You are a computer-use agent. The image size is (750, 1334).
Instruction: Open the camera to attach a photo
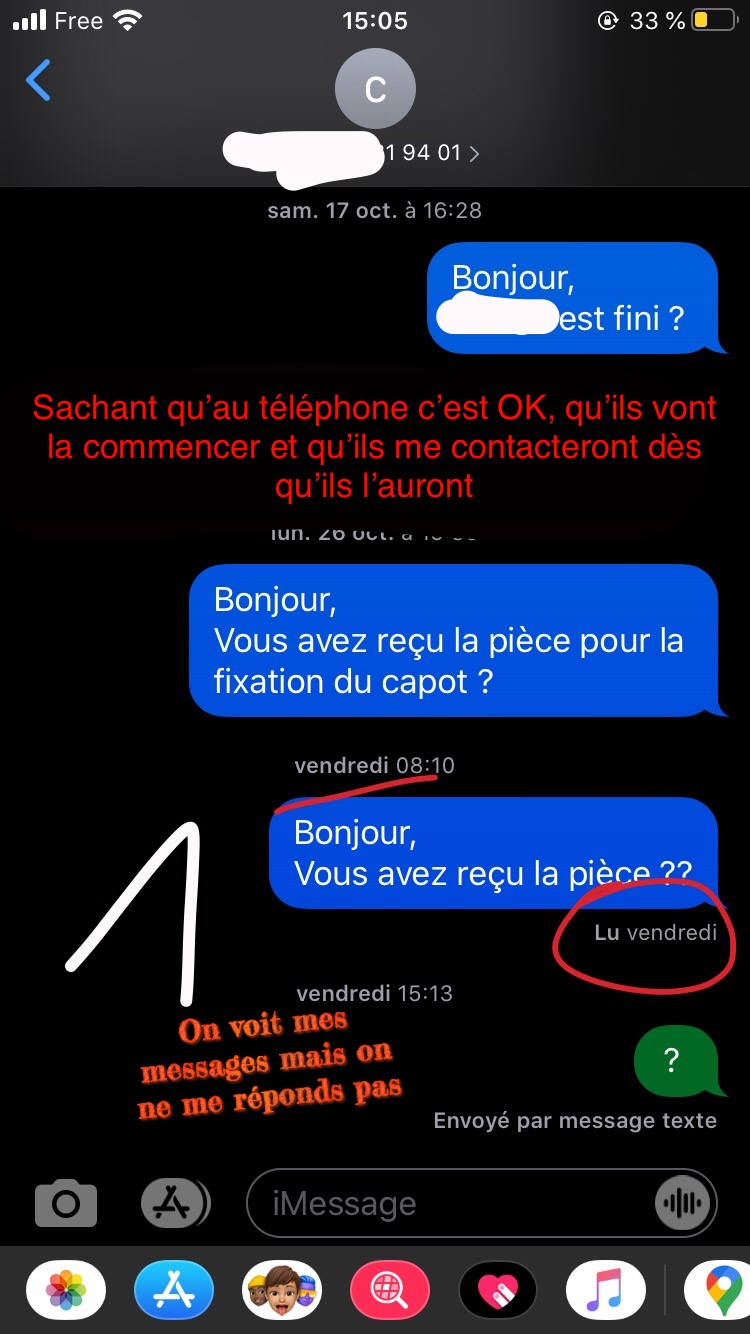(66, 1203)
